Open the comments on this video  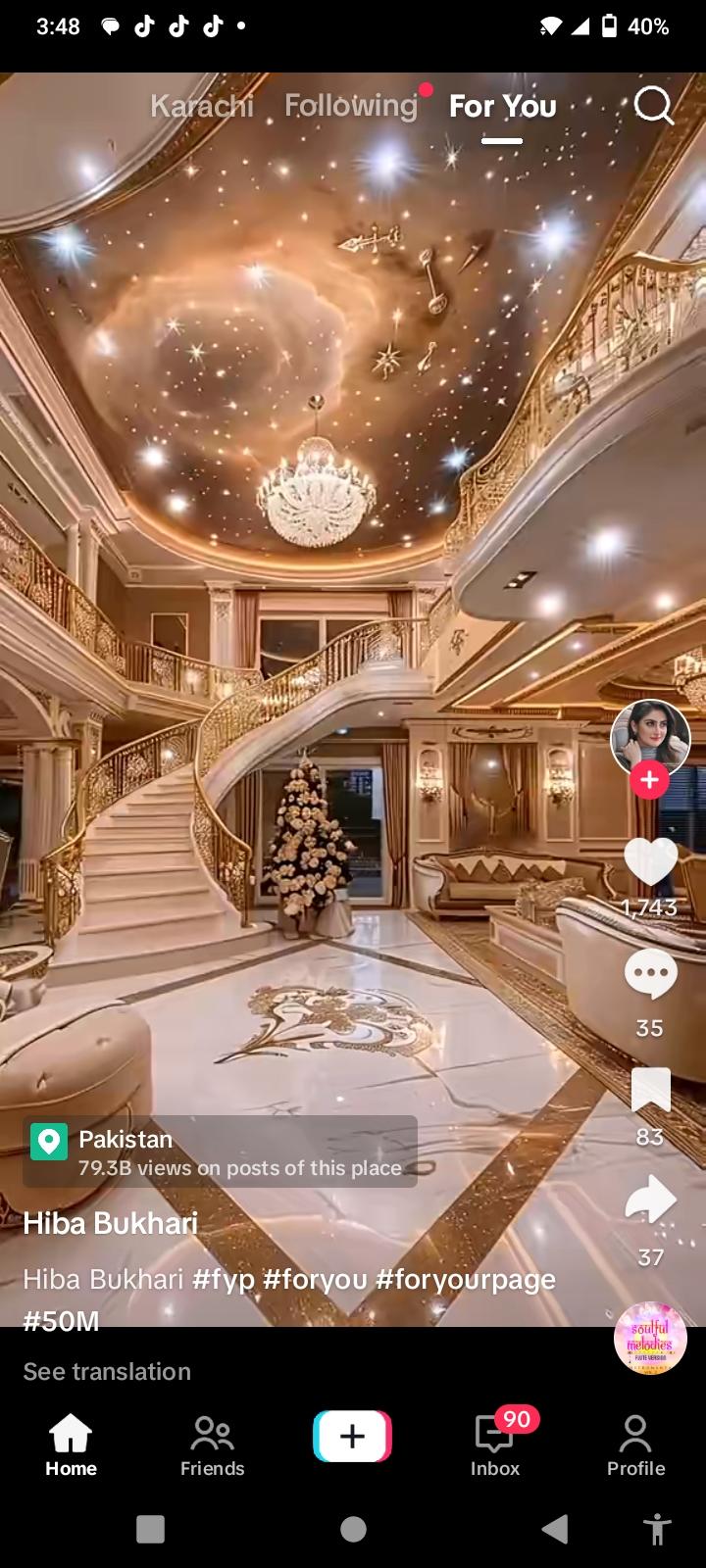650,975
